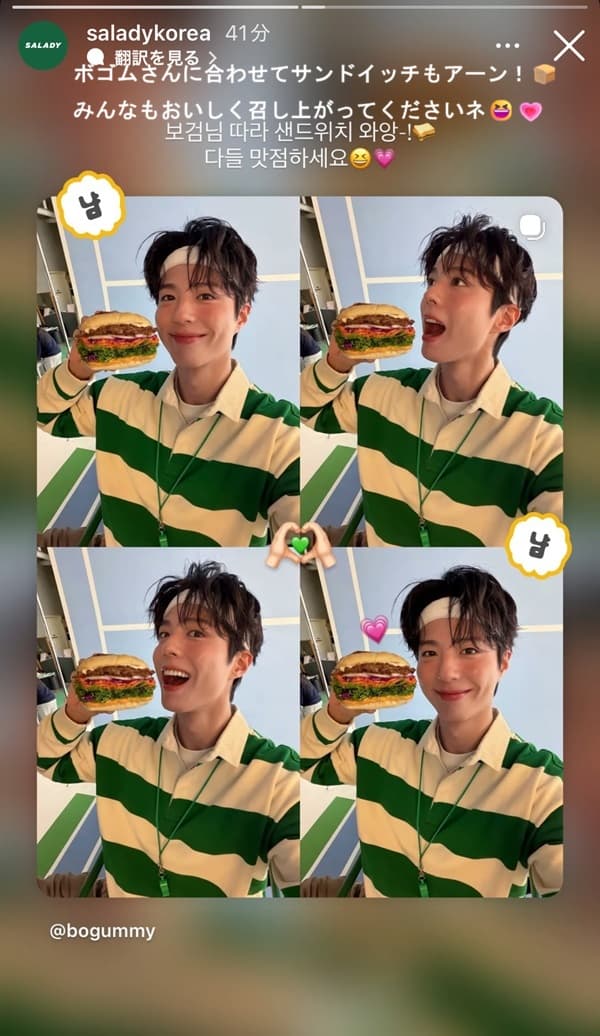Screen dimensions: 600x1036
Task: Open saladykorea's profile picture
Action: click(x=43, y=46)
